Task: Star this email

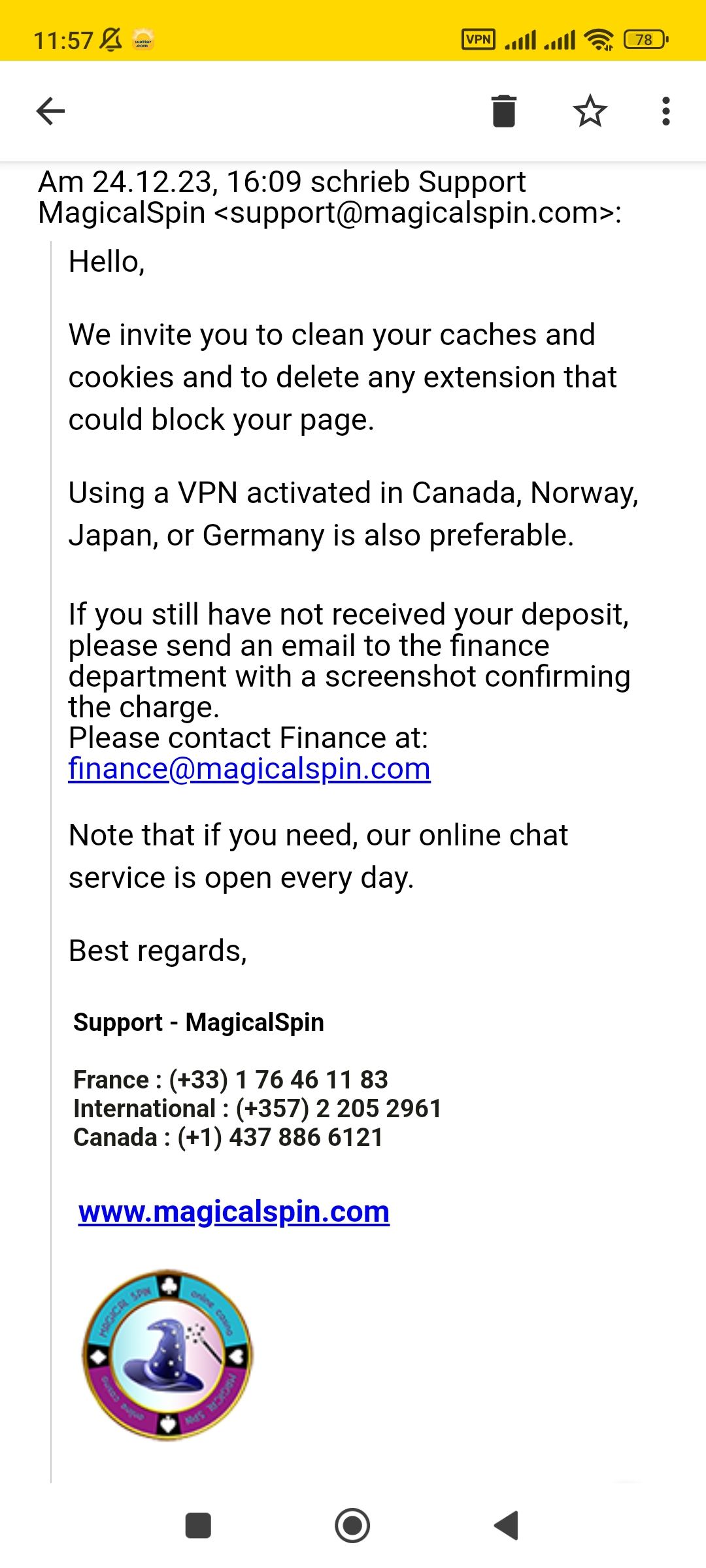Action: 590,110
